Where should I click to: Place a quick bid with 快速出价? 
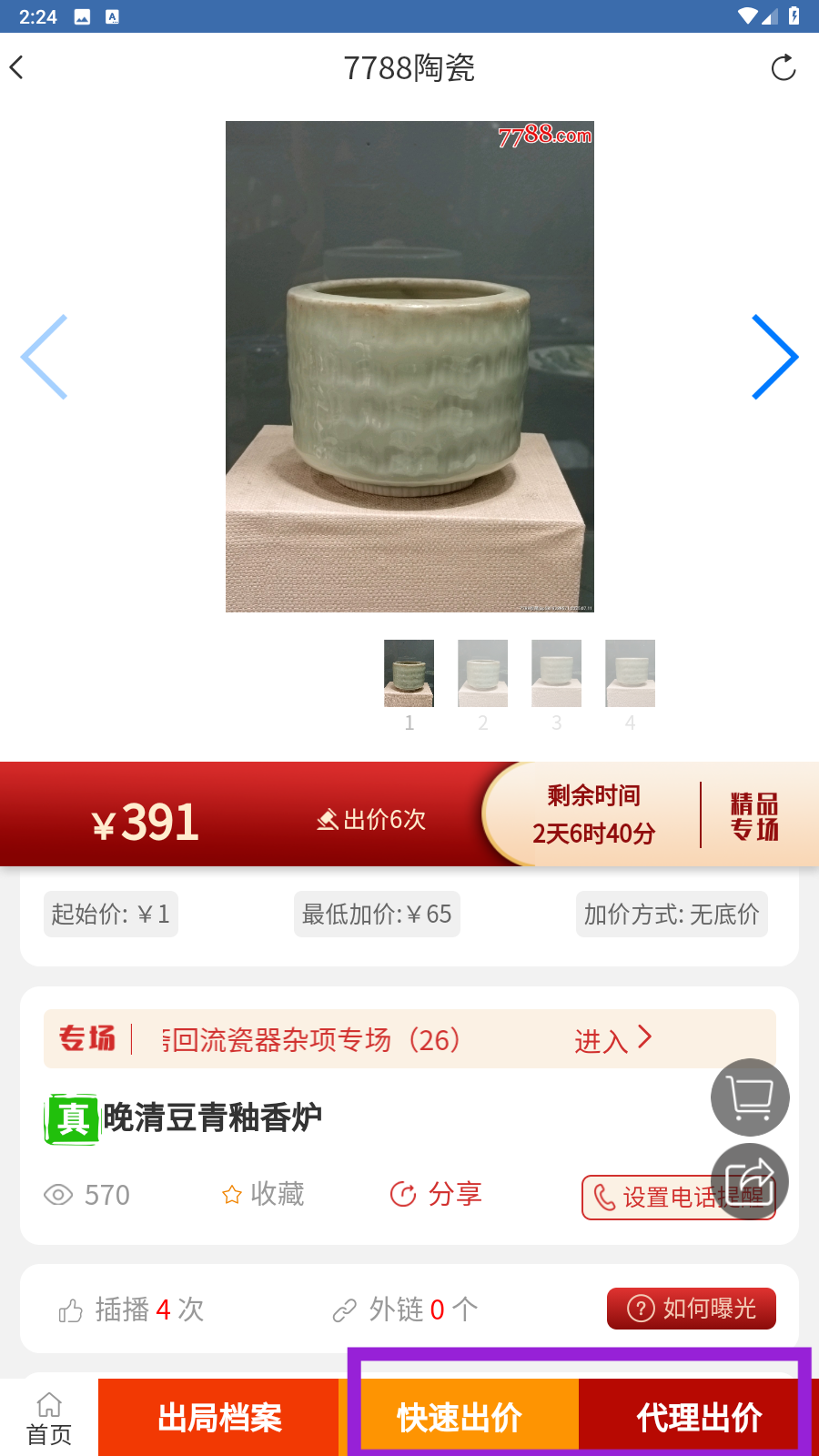[x=460, y=1418]
